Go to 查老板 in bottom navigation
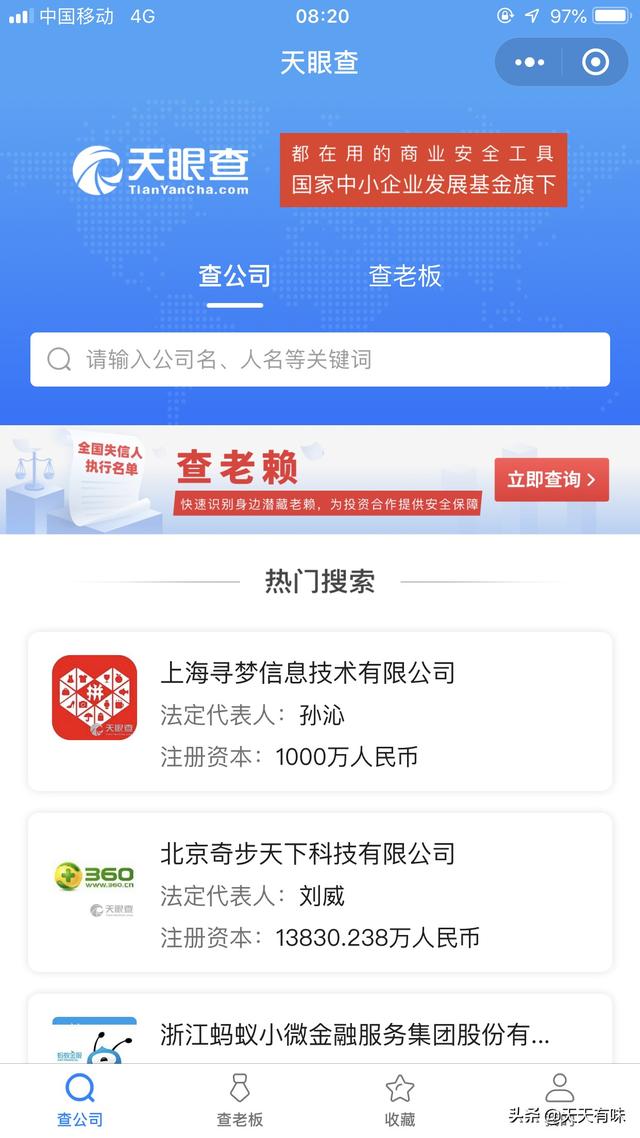This screenshot has width=640, height=1138. pos(240,1100)
